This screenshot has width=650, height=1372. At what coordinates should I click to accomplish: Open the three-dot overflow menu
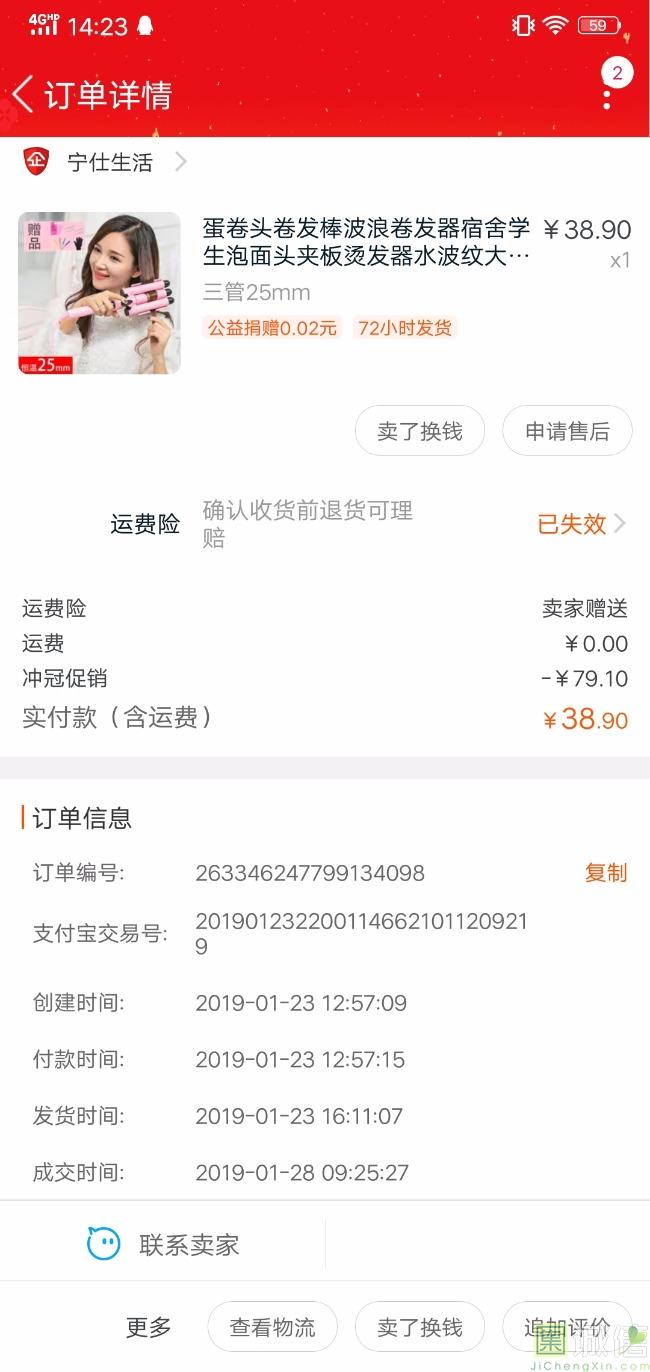pyautogui.click(x=607, y=99)
